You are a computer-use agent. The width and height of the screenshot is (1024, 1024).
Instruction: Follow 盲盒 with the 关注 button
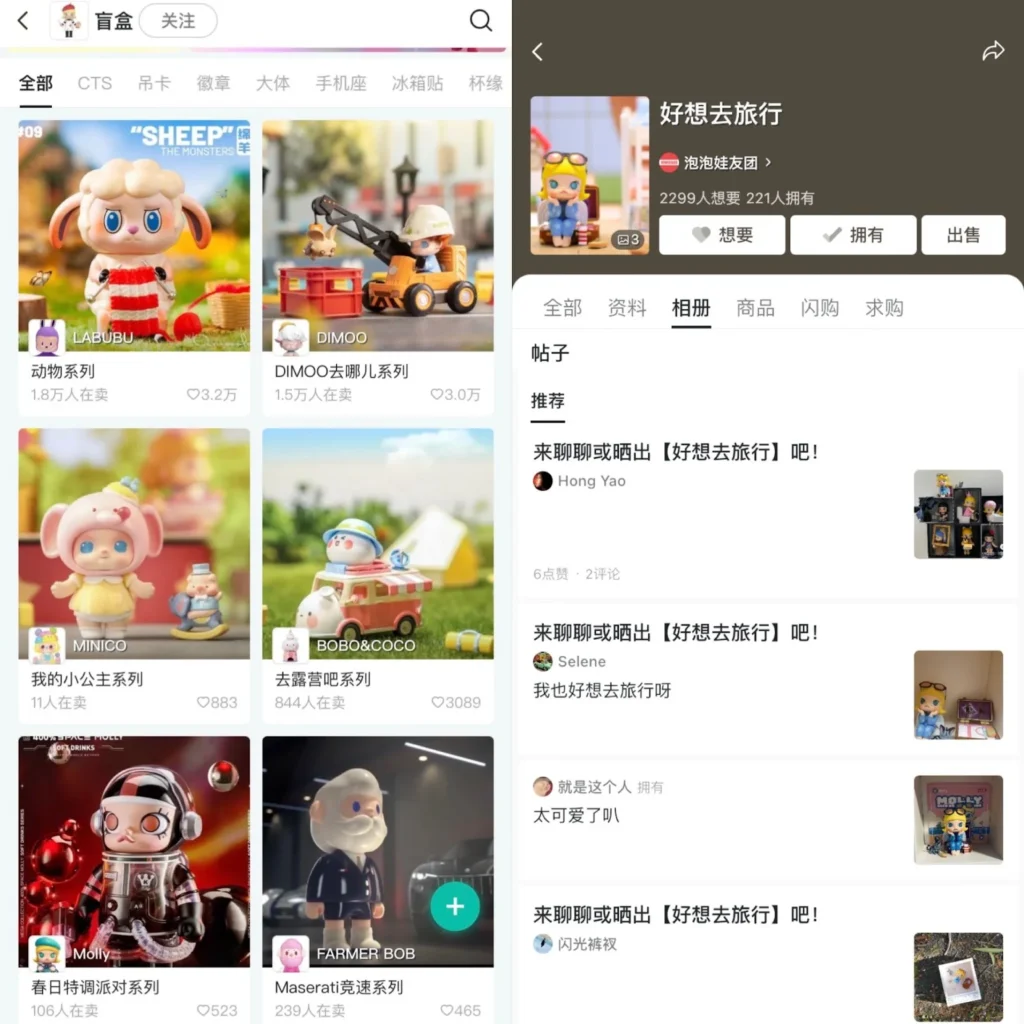click(178, 21)
